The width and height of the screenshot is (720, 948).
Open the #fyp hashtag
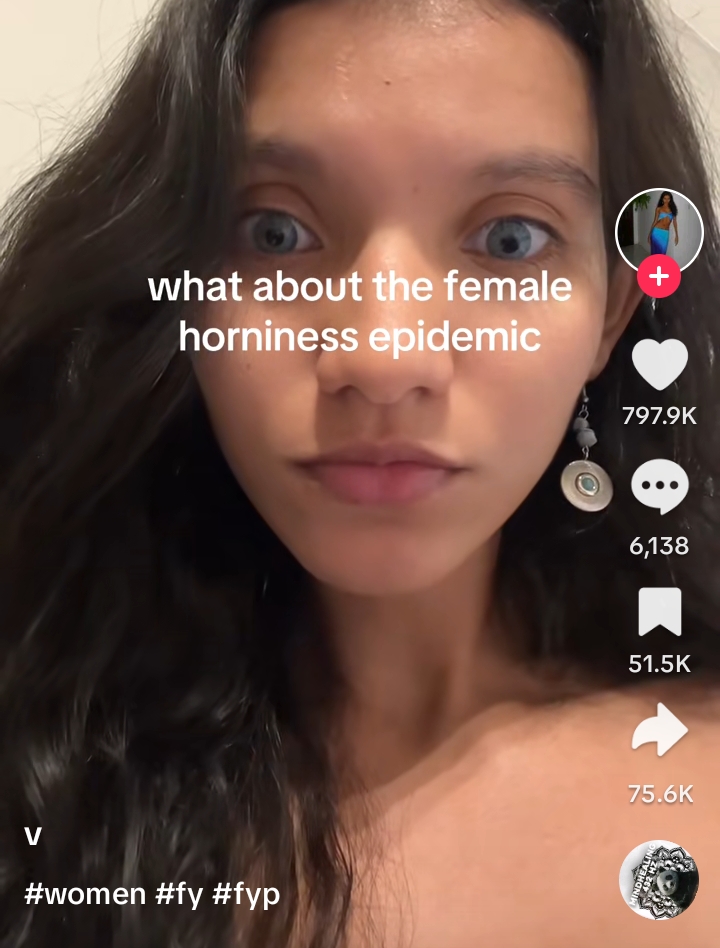[246, 893]
